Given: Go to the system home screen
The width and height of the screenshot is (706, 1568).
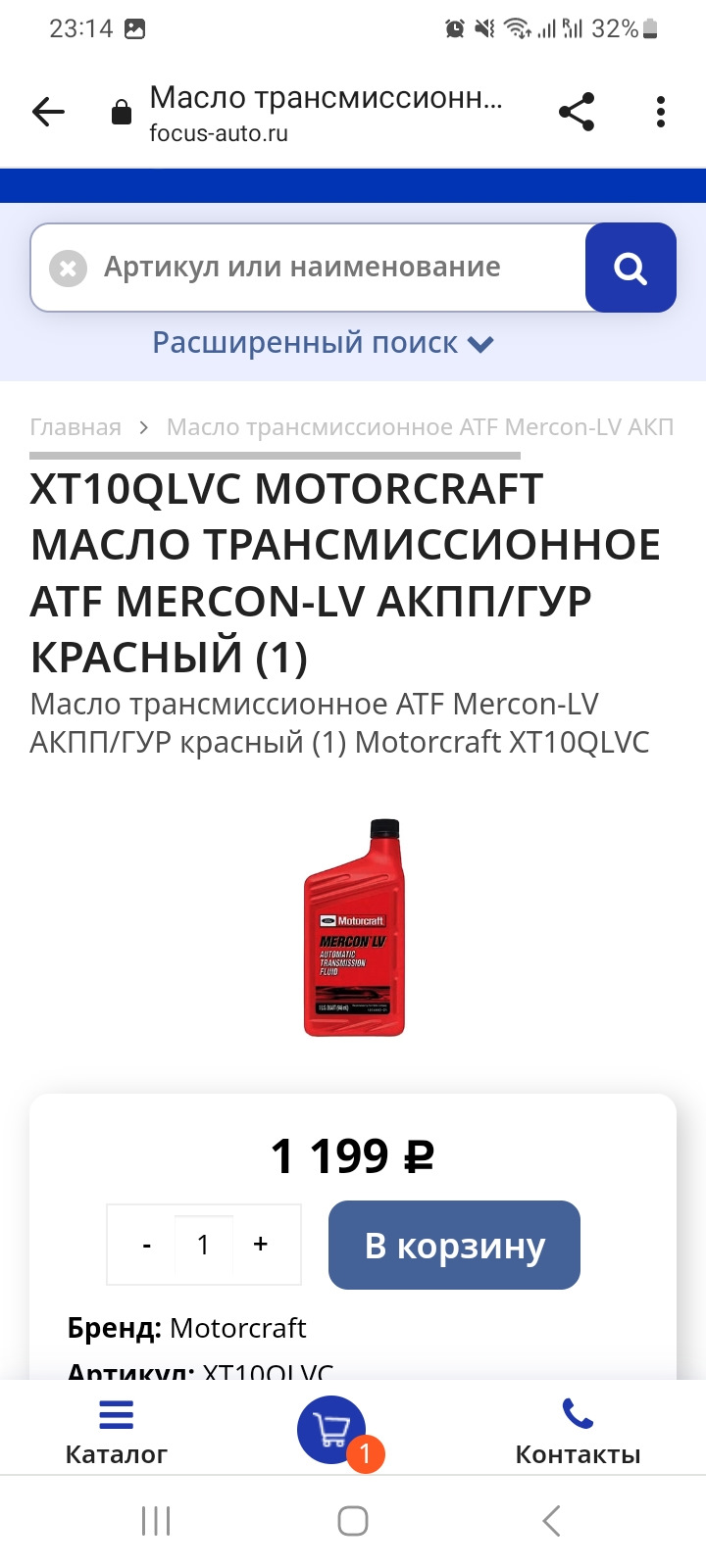Looking at the screenshot, I should (x=353, y=1521).
